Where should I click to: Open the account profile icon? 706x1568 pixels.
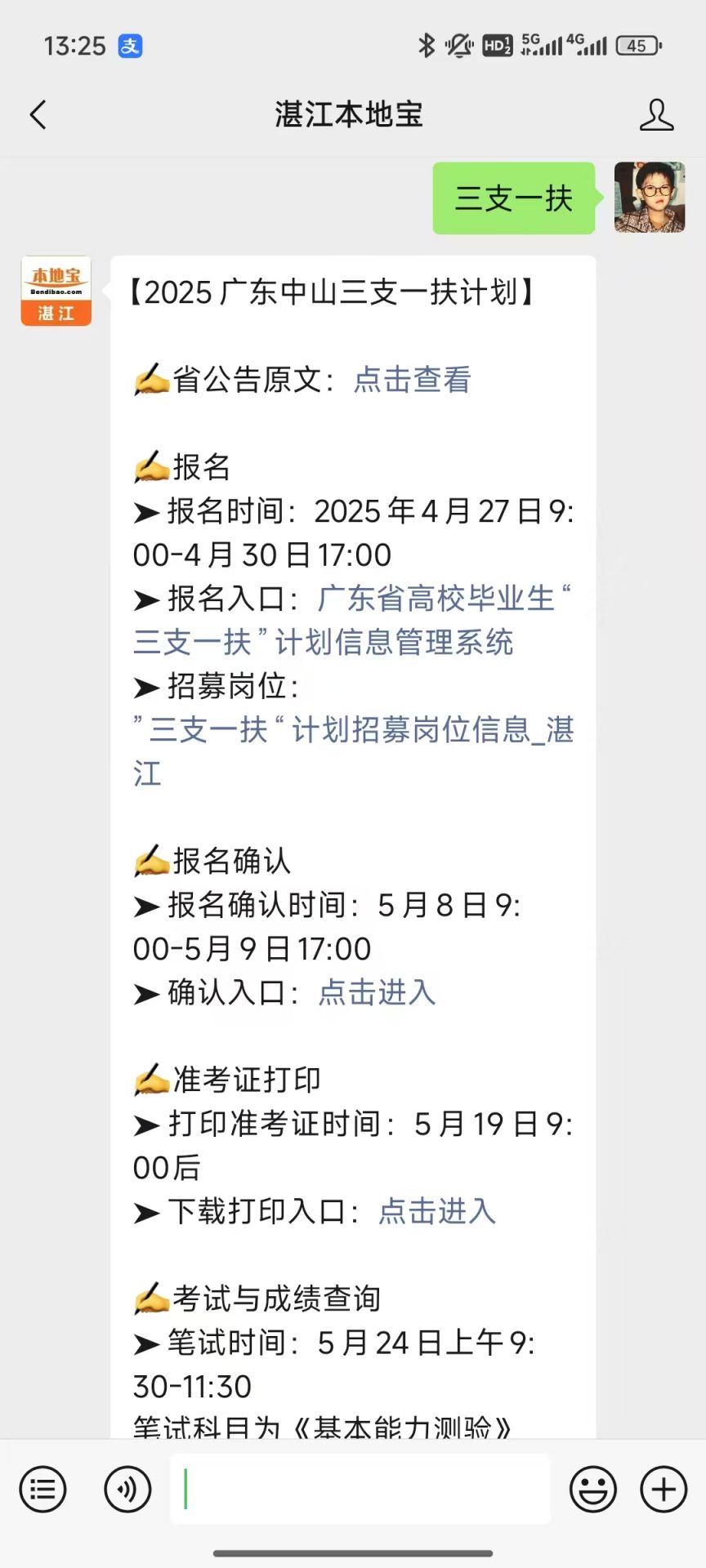pos(656,115)
